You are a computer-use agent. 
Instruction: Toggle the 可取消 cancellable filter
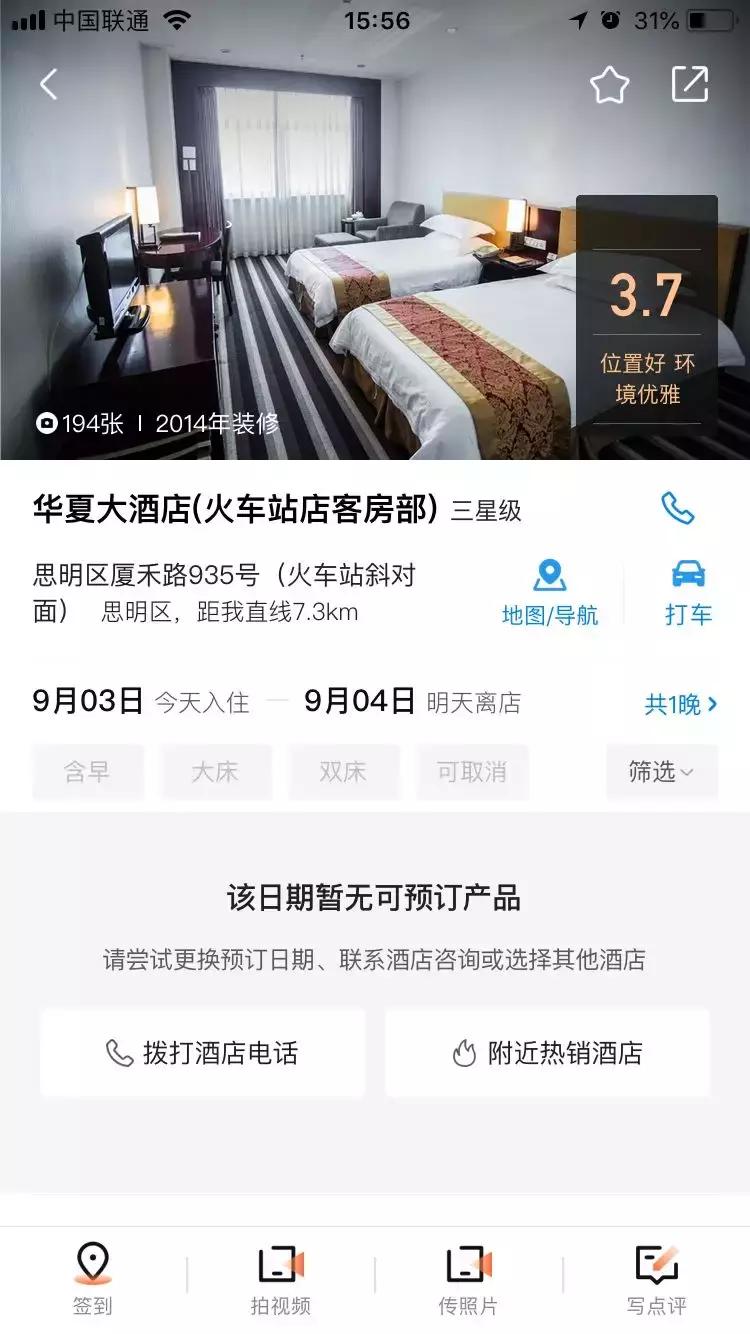click(472, 772)
